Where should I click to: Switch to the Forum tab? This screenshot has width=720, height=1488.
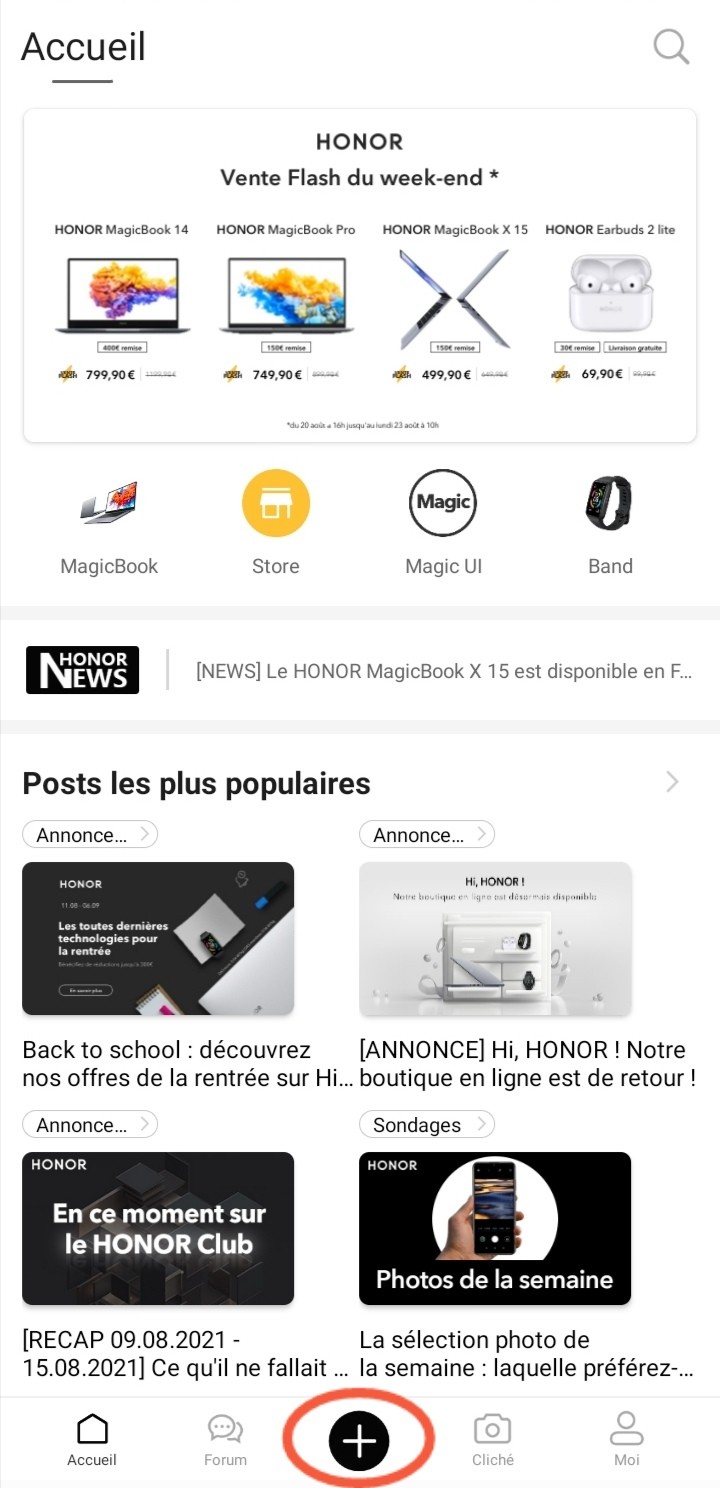[225, 1440]
